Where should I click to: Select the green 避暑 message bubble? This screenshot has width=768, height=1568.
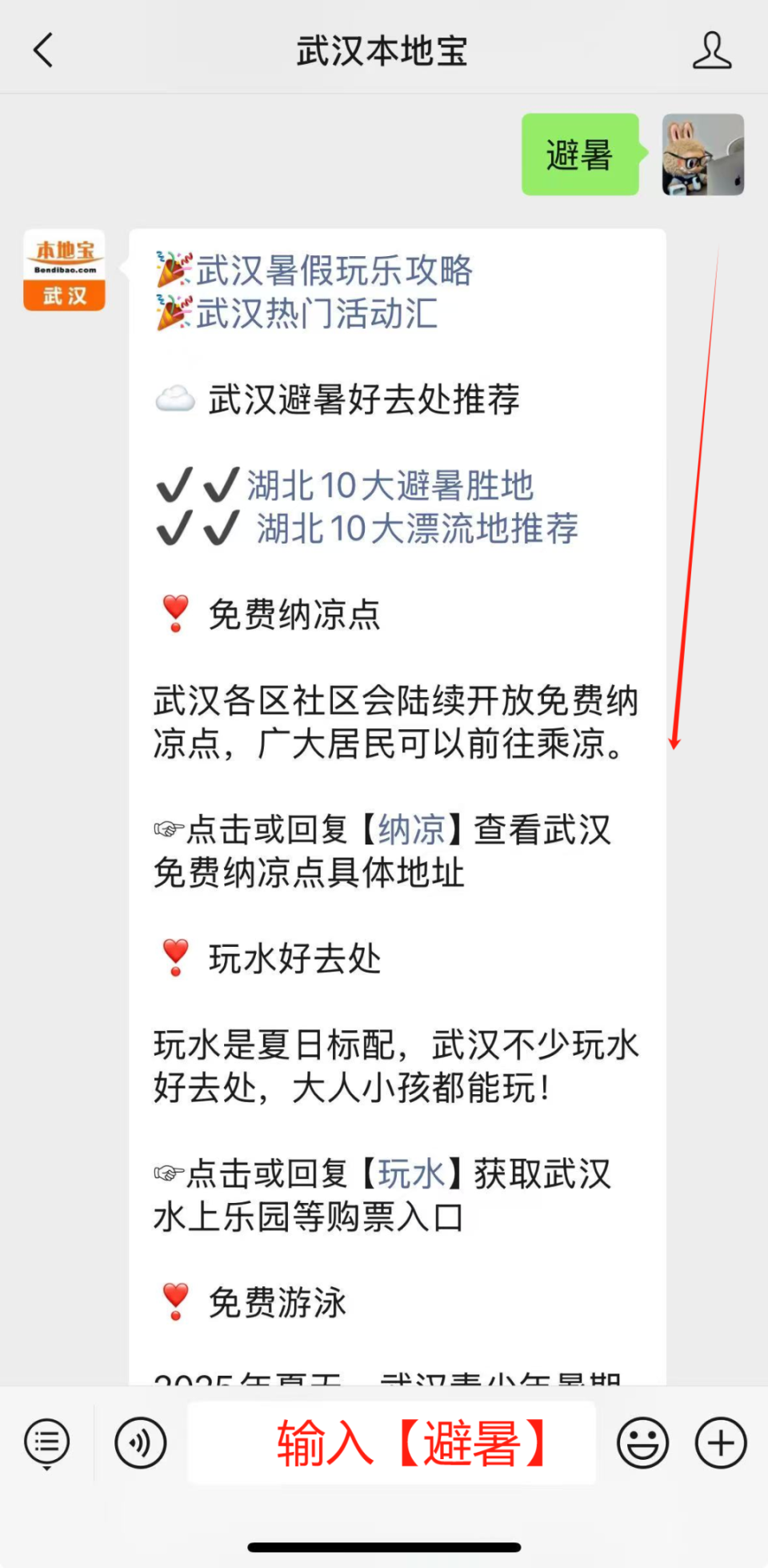coord(580,154)
